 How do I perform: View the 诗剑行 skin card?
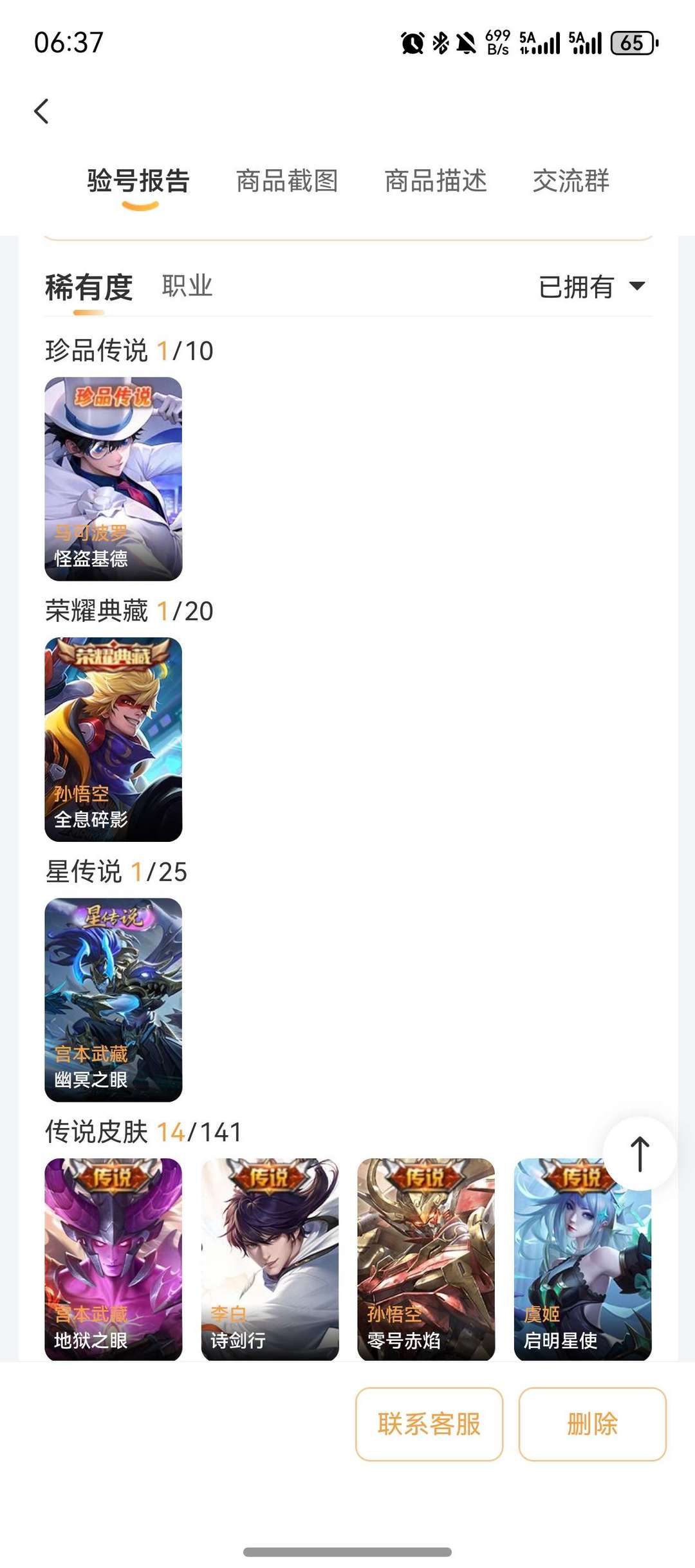pyautogui.click(x=270, y=1259)
